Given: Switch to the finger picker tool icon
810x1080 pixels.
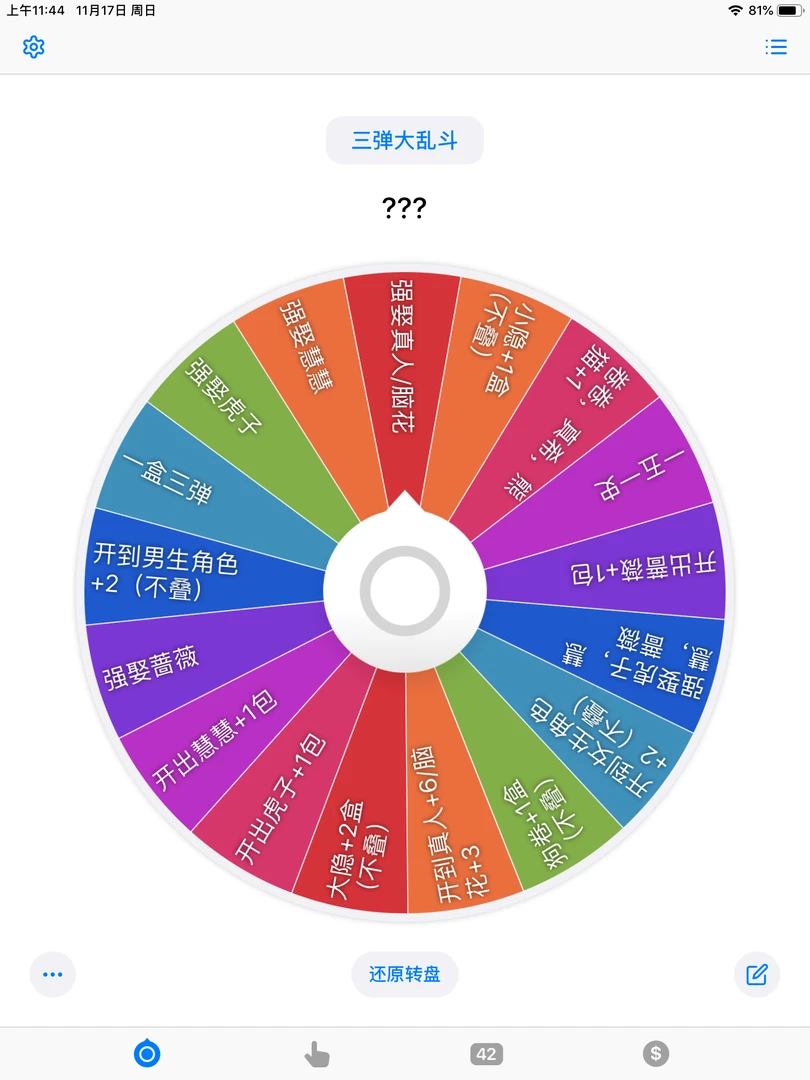Looking at the screenshot, I should (316, 1052).
